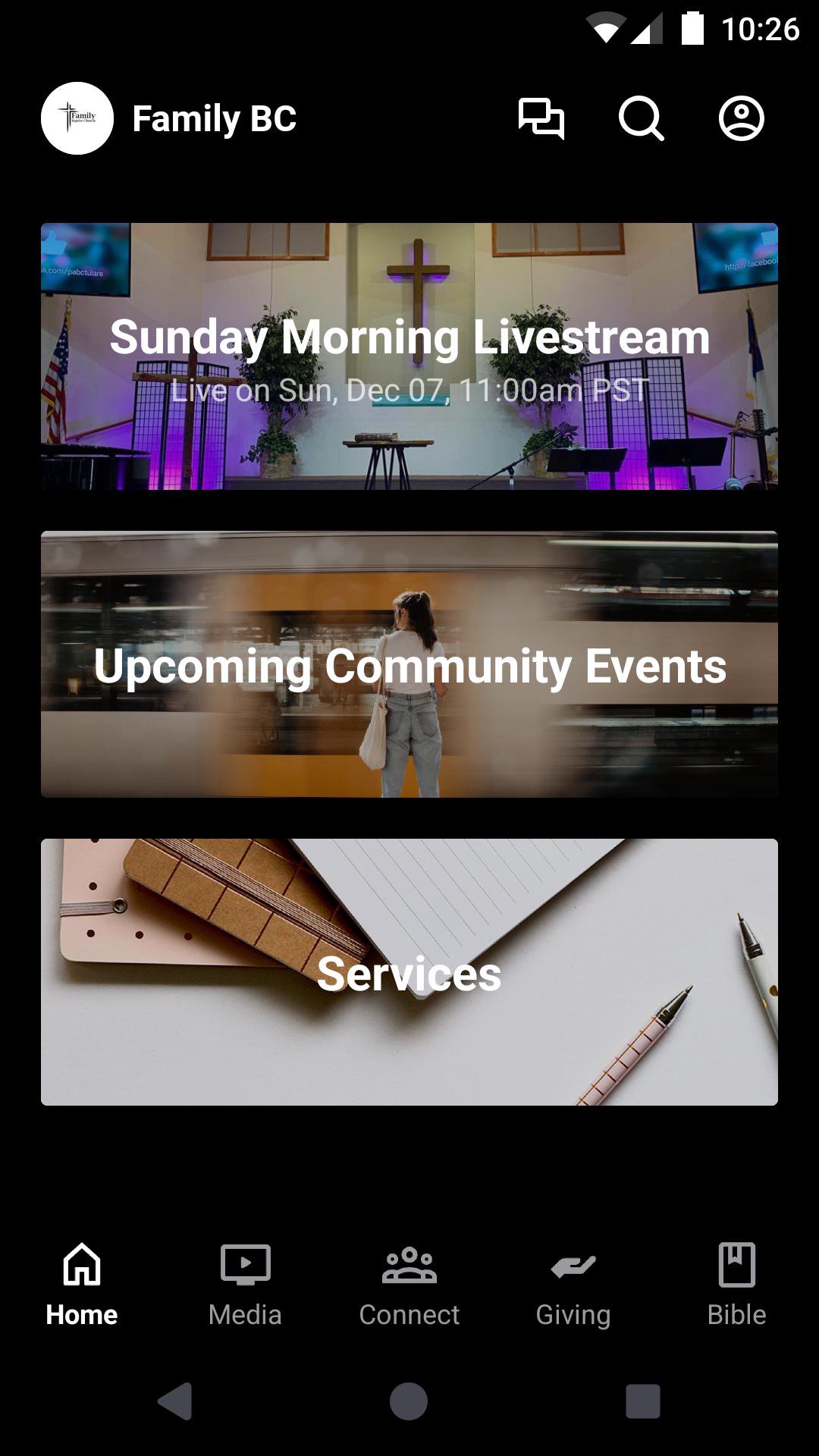819x1456 pixels.
Task: Open the messages chat icon
Action: coord(541,118)
